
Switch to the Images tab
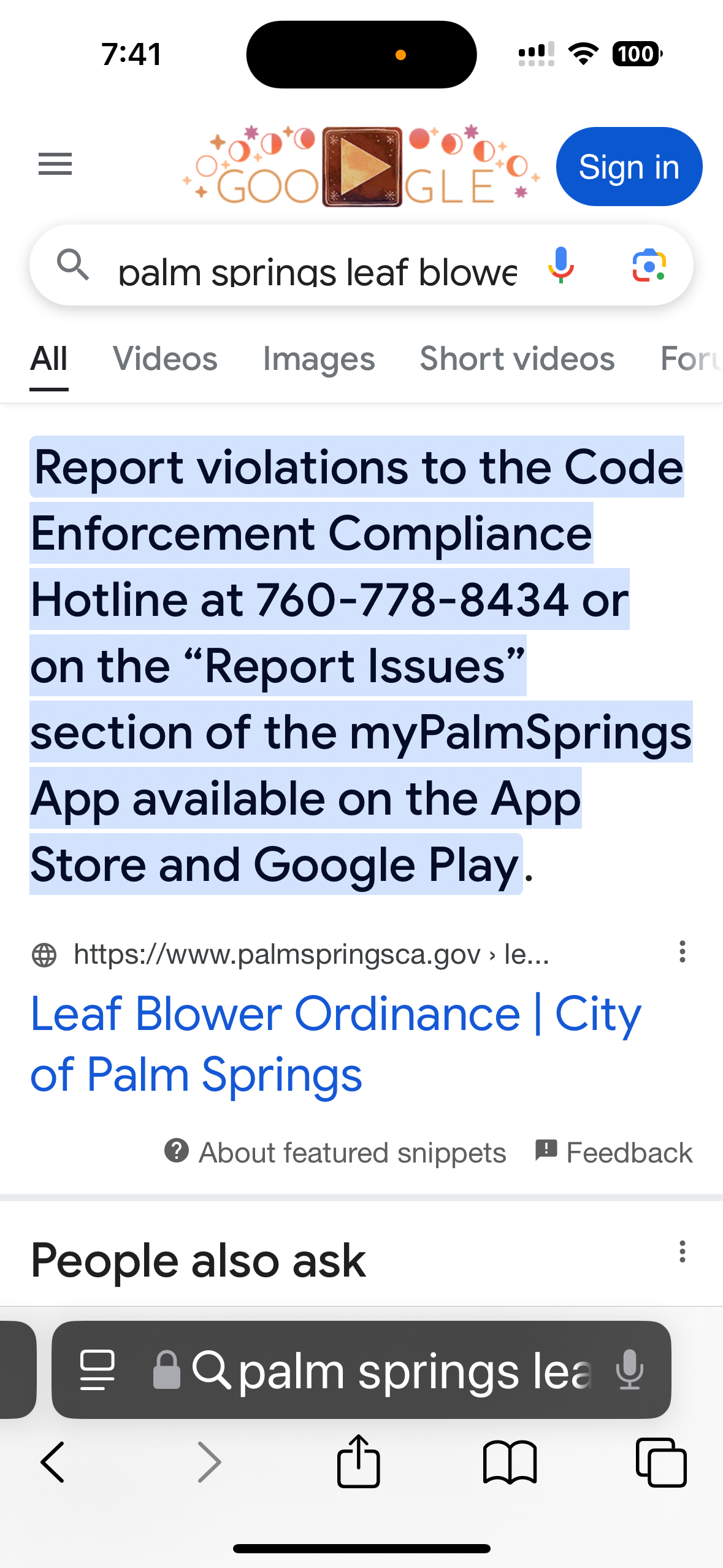coord(318,359)
